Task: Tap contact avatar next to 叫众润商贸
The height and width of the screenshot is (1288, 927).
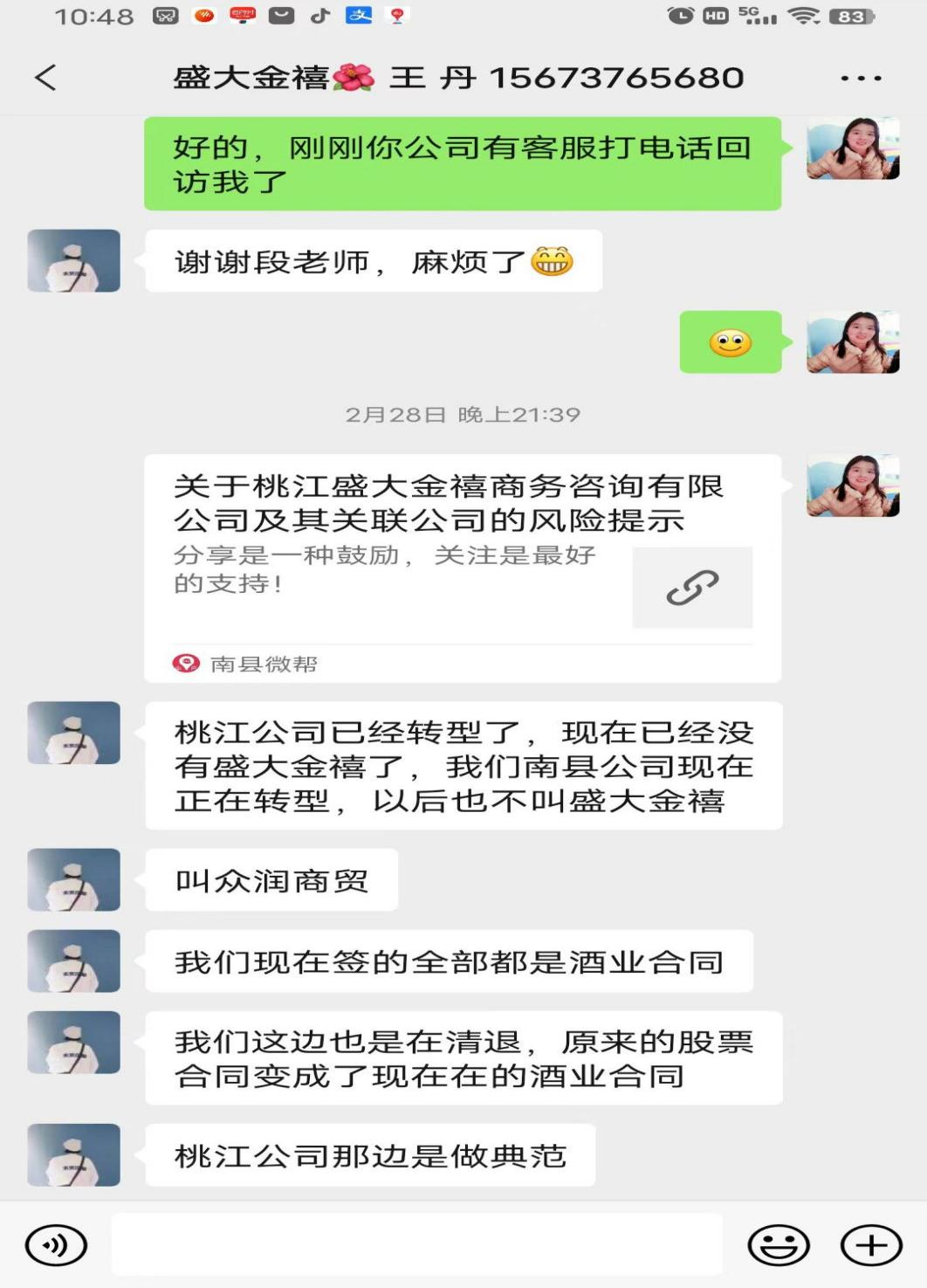Action: tap(74, 880)
